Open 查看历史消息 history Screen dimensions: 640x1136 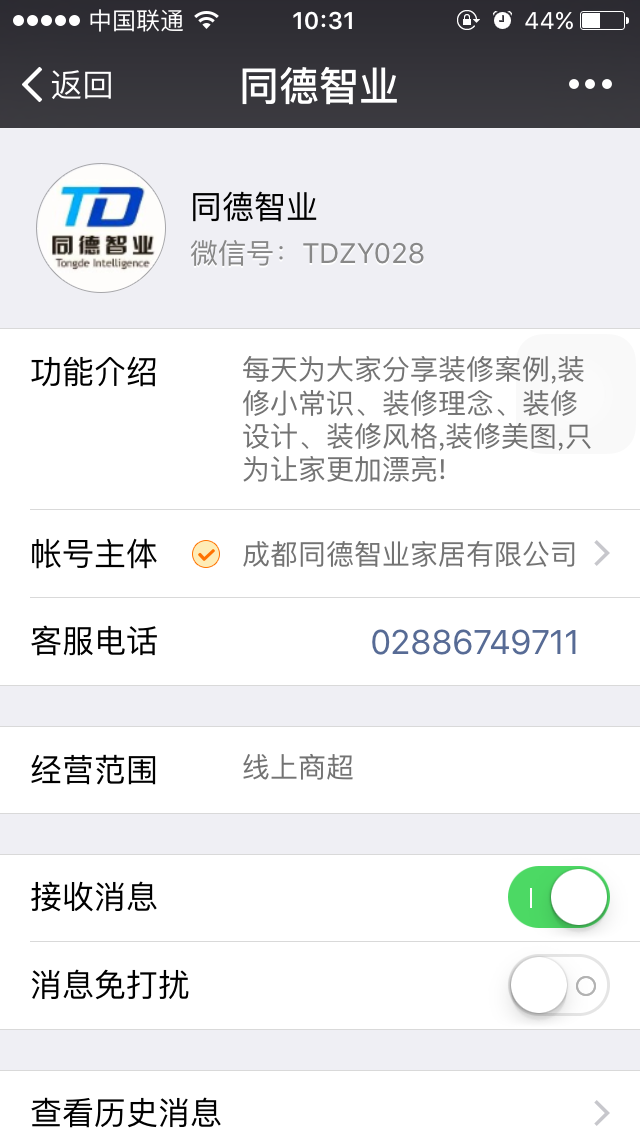(320, 1111)
